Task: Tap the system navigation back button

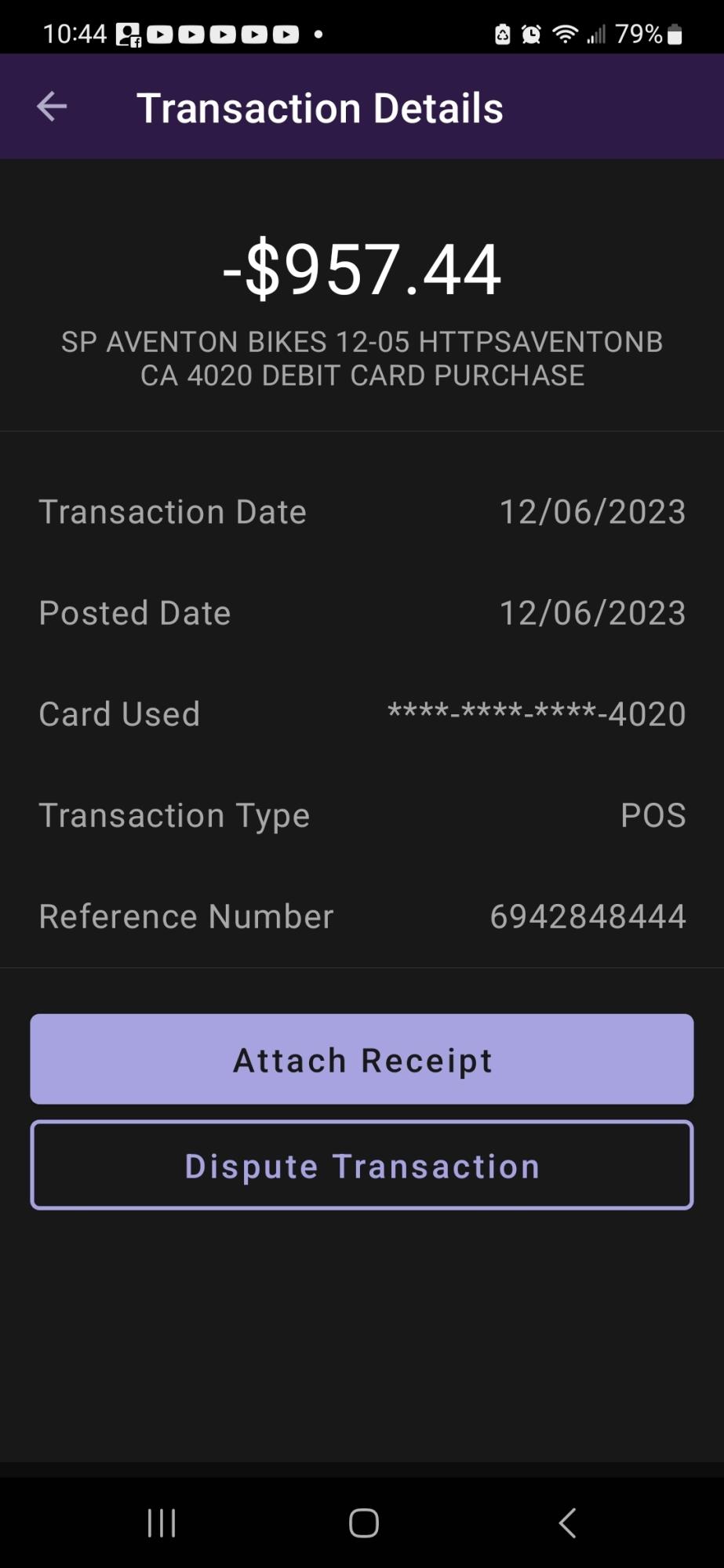Action: [x=567, y=1523]
